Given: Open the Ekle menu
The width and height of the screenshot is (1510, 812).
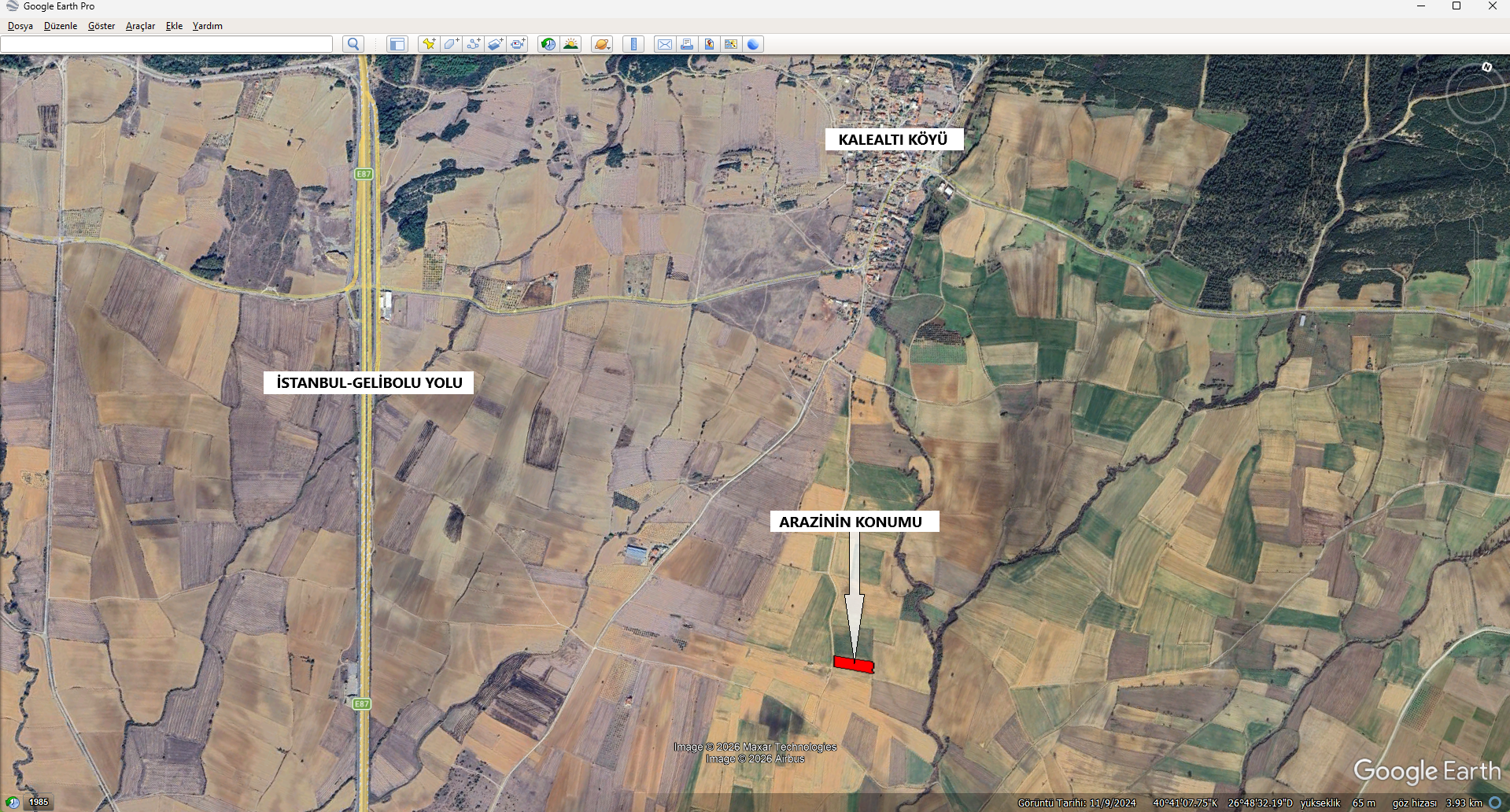Looking at the screenshot, I should point(174,26).
